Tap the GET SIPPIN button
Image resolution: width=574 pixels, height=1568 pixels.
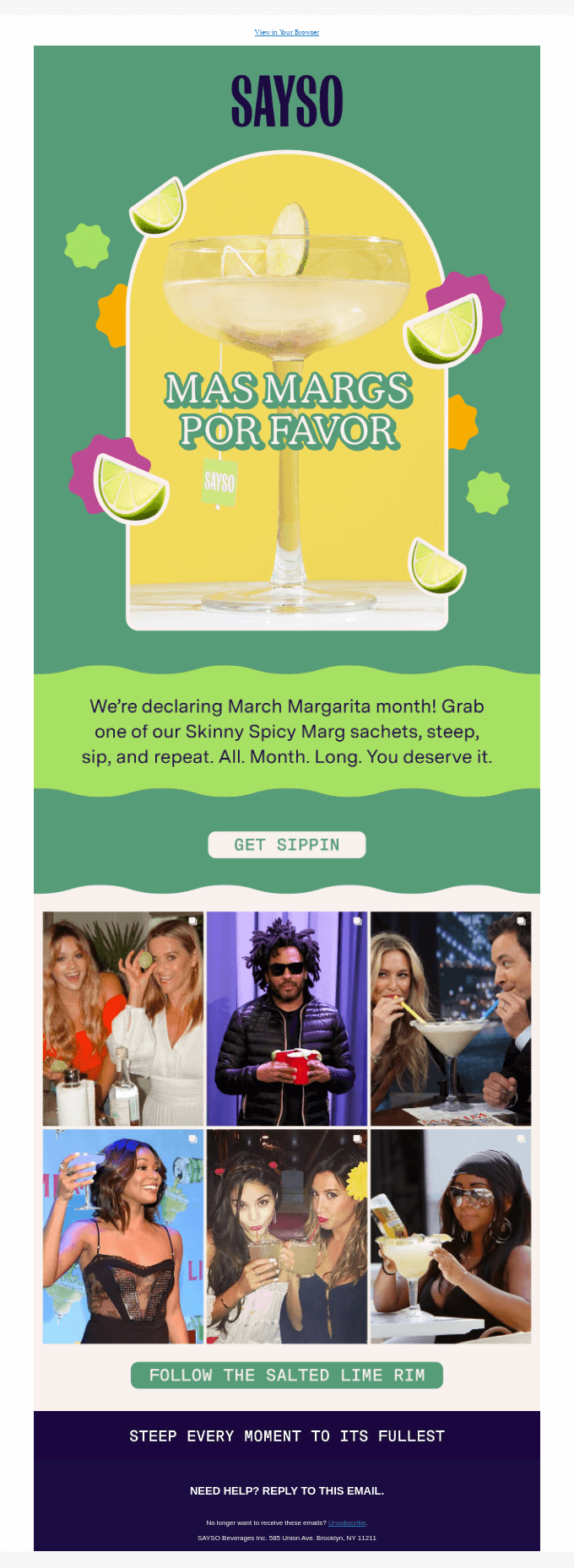click(287, 845)
